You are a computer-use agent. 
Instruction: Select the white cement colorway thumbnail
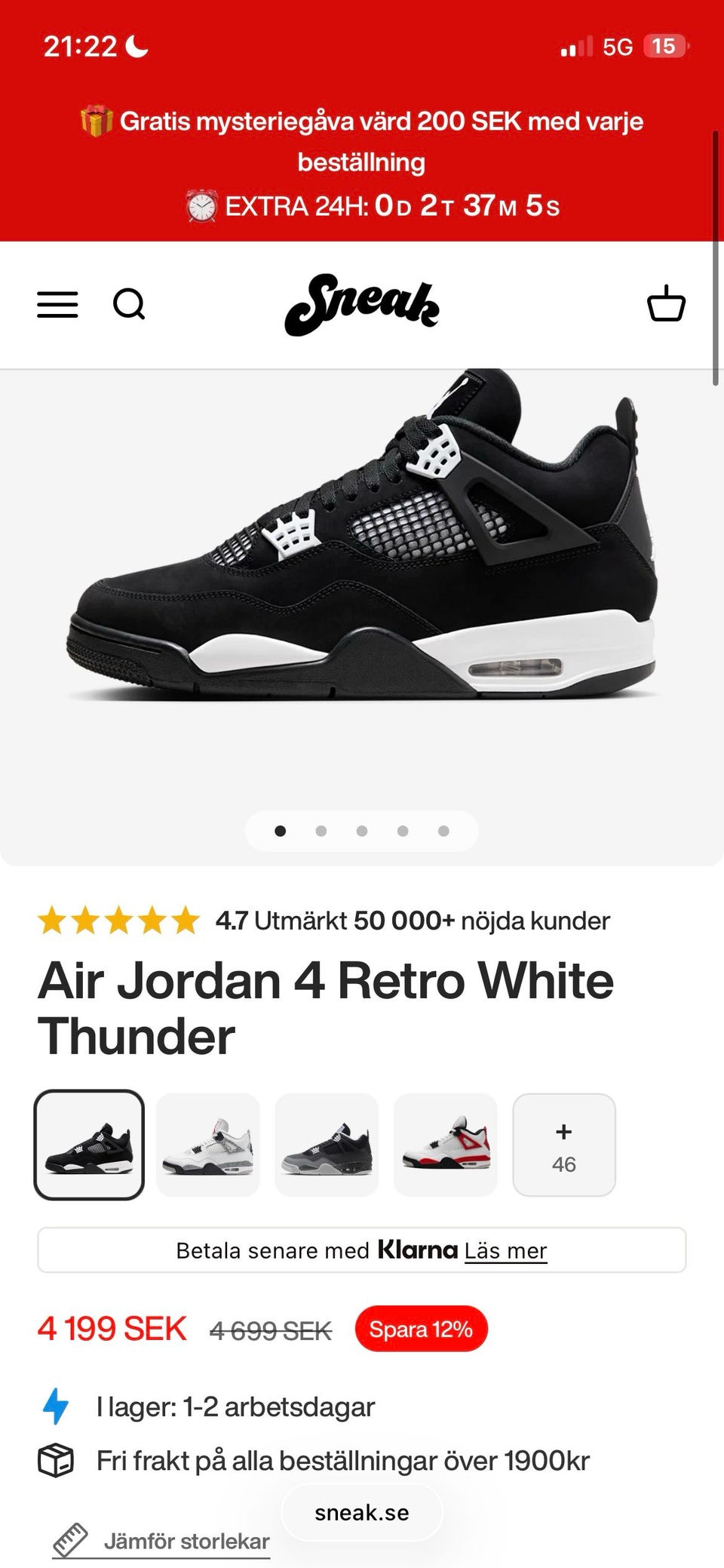coord(208,1145)
